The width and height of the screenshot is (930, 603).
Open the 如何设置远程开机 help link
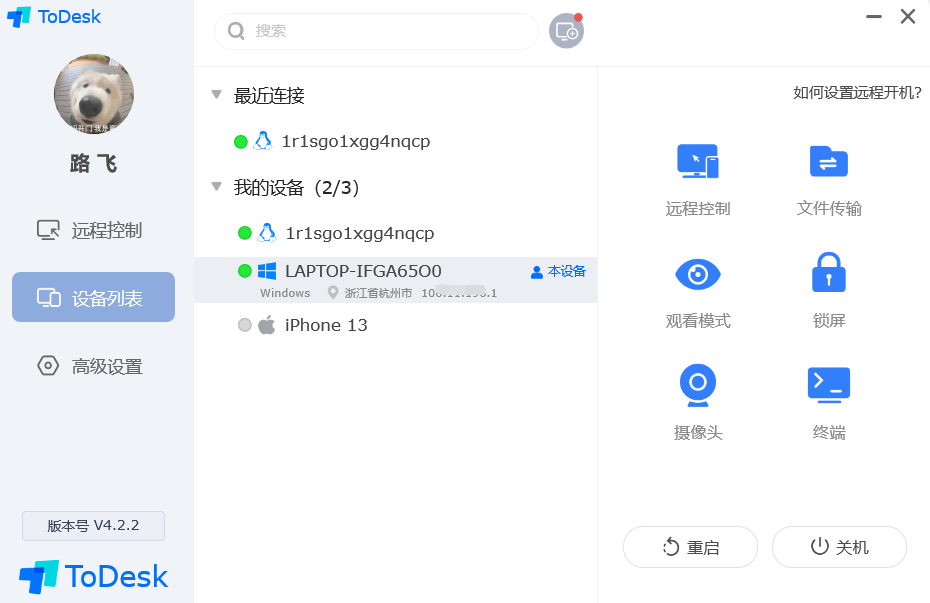tap(857, 93)
